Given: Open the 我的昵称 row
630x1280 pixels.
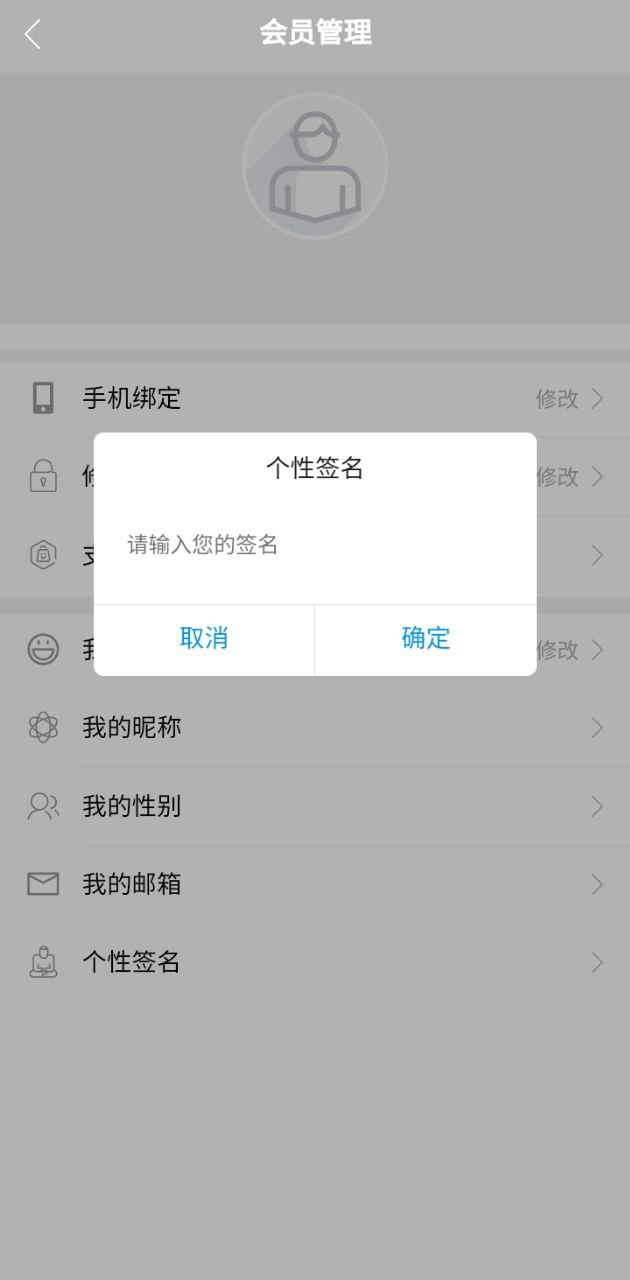Looking at the screenshot, I should tap(315, 727).
